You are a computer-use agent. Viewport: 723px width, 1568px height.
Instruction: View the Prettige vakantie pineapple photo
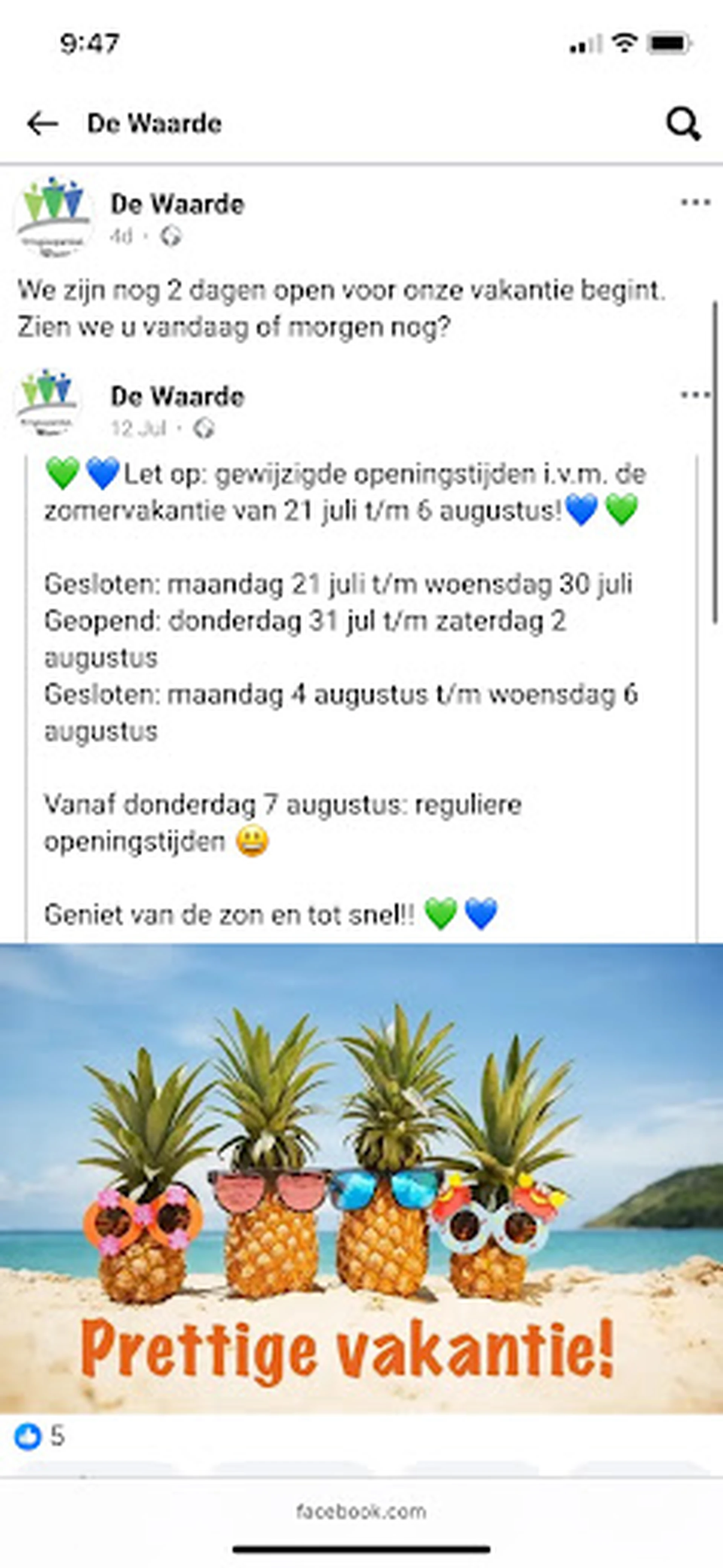coord(361,1178)
